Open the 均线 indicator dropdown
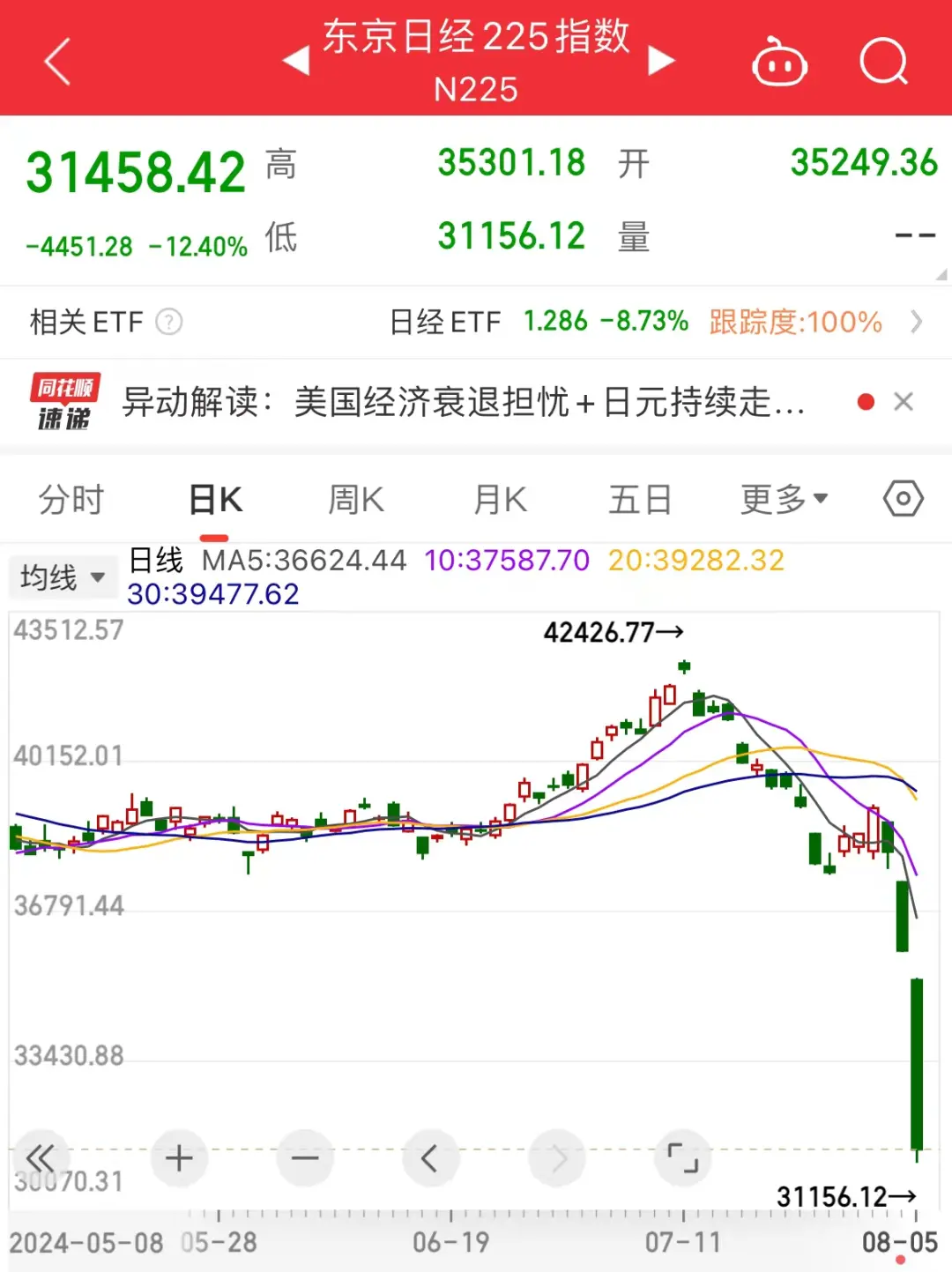Image resolution: width=952 pixels, height=1272 pixels. (x=63, y=577)
